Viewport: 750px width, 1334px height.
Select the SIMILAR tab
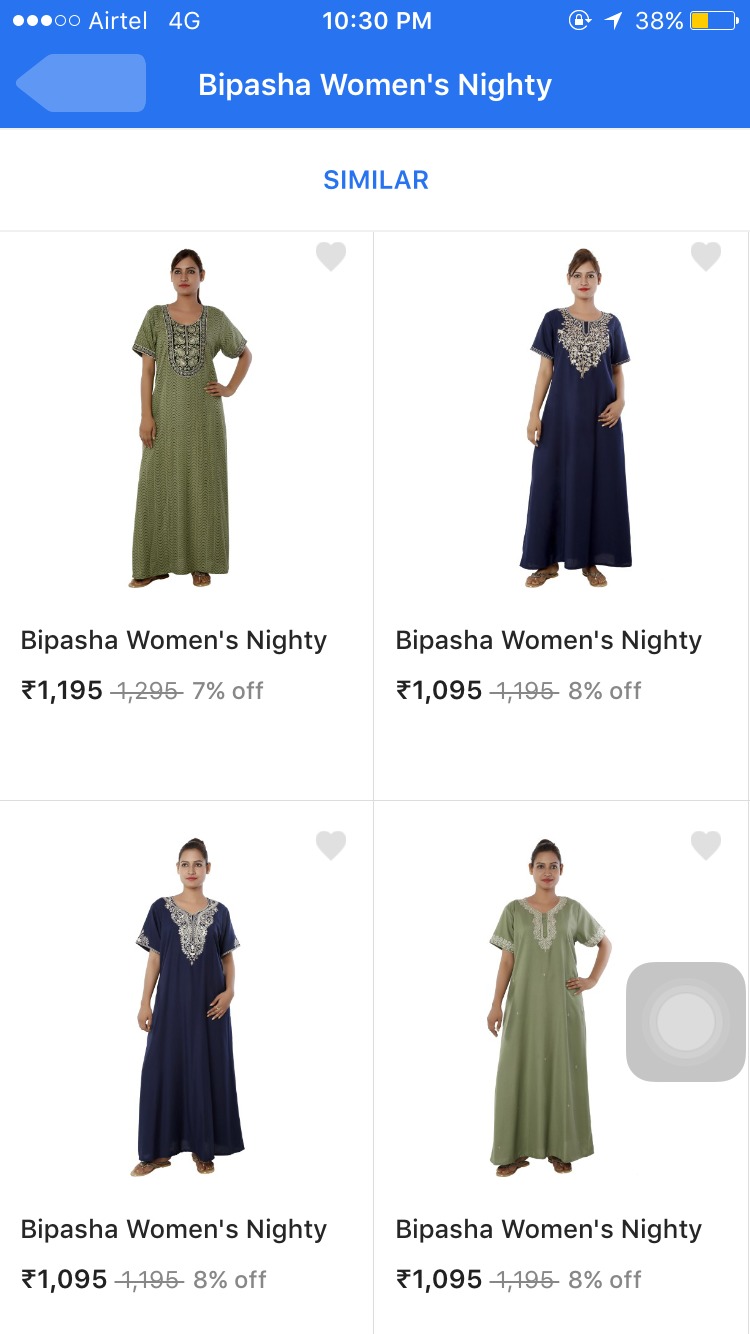(x=375, y=180)
